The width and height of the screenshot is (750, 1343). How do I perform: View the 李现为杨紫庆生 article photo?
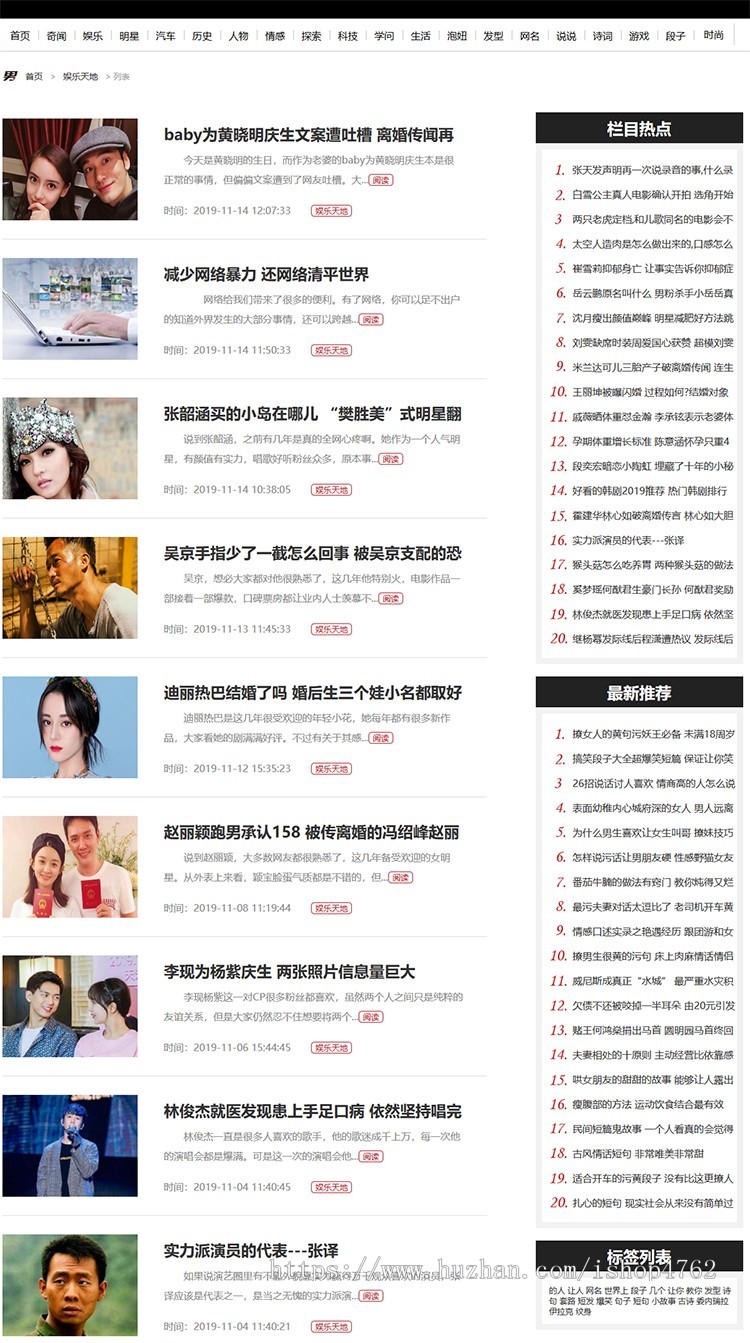click(70, 1006)
